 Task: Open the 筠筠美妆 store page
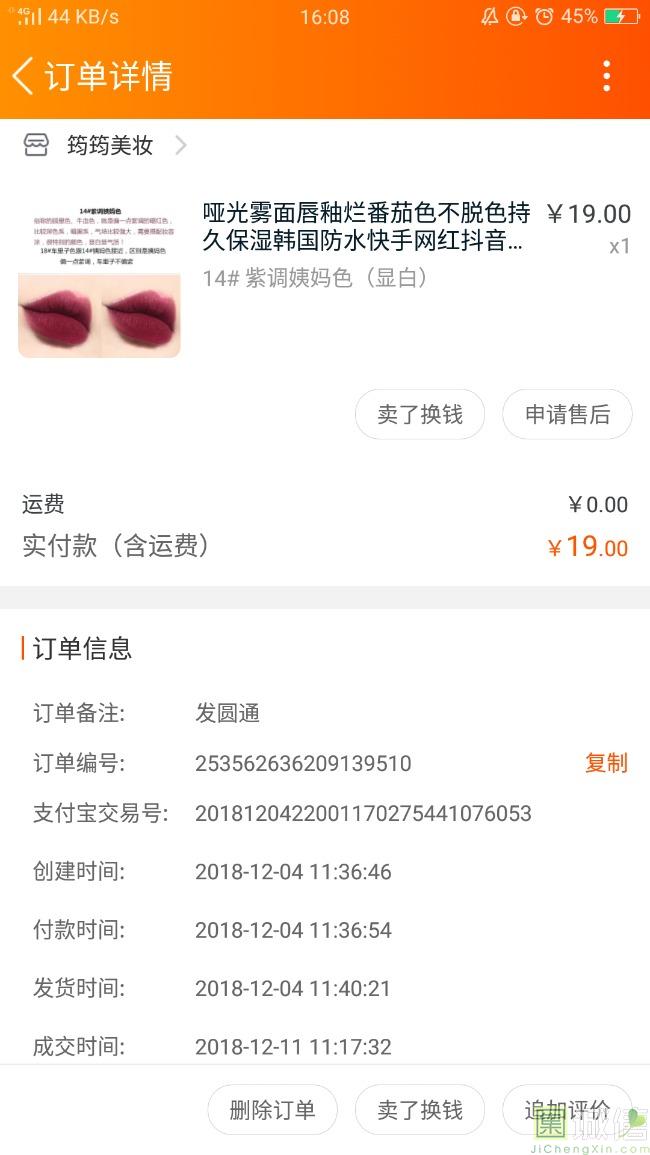(x=109, y=146)
